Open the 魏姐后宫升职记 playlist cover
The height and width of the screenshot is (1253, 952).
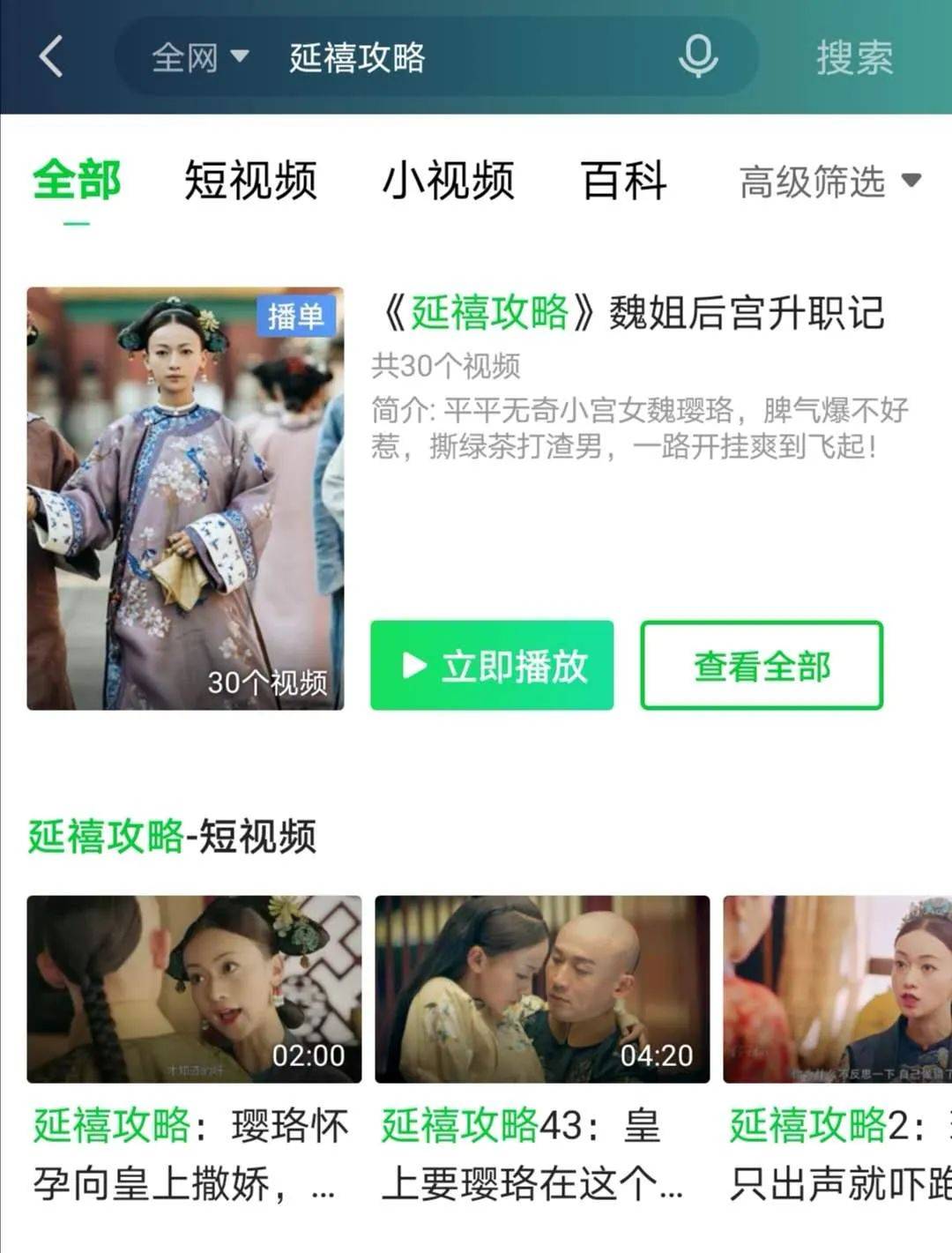coord(185,498)
